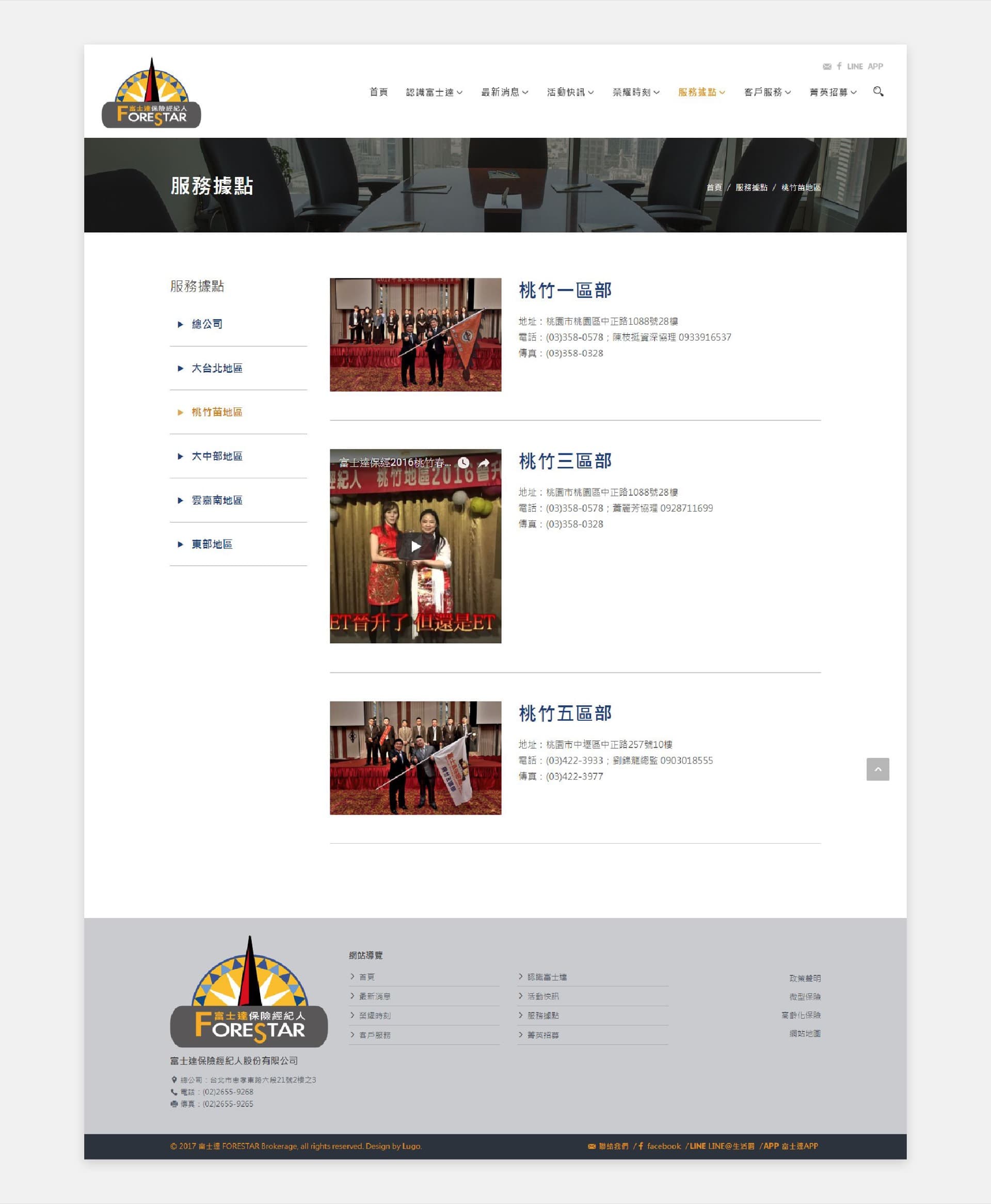Expand the 客戶服務 menu
Screen dimensions: 991x1204
[x=766, y=92]
